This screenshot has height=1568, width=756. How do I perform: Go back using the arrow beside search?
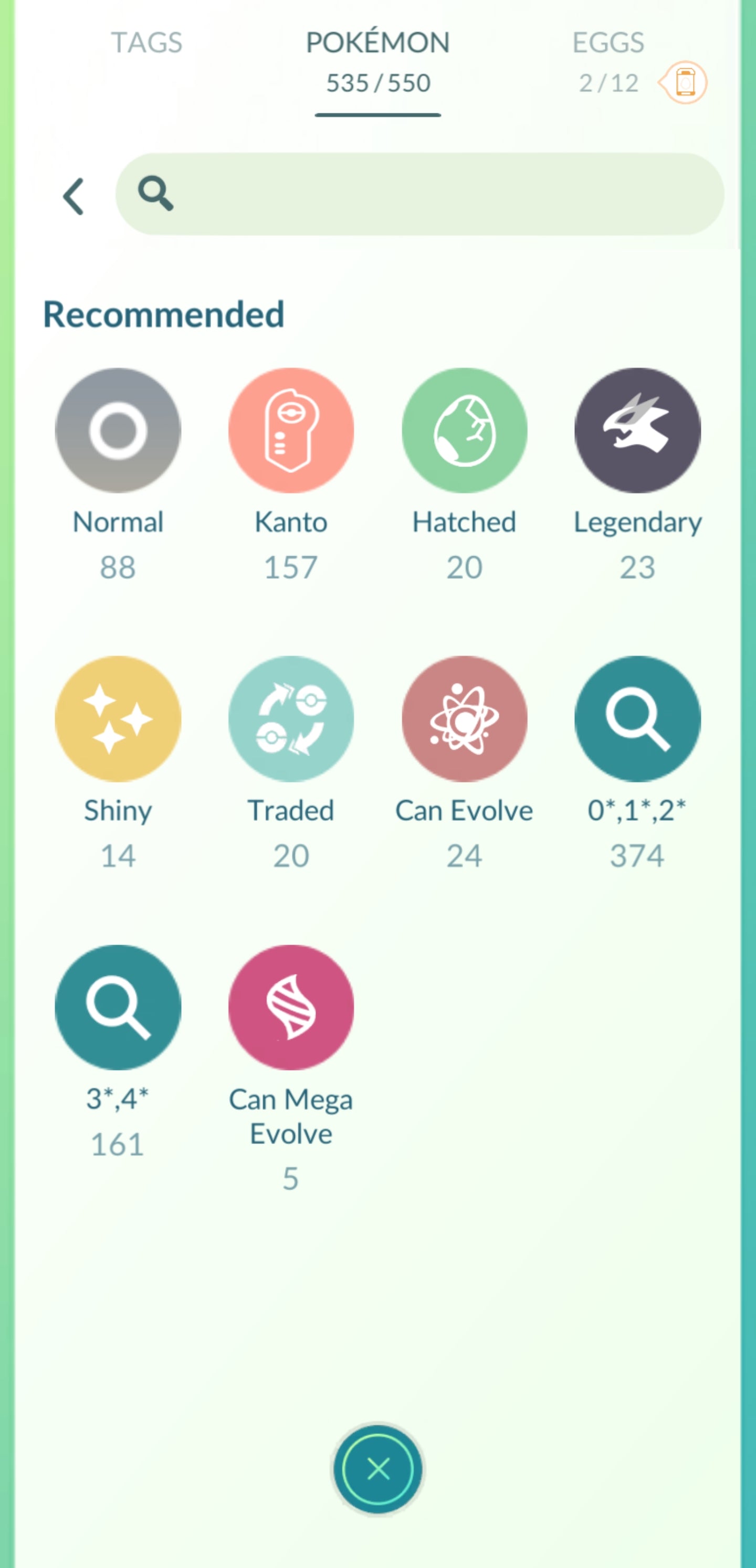pyautogui.click(x=73, y=196)
